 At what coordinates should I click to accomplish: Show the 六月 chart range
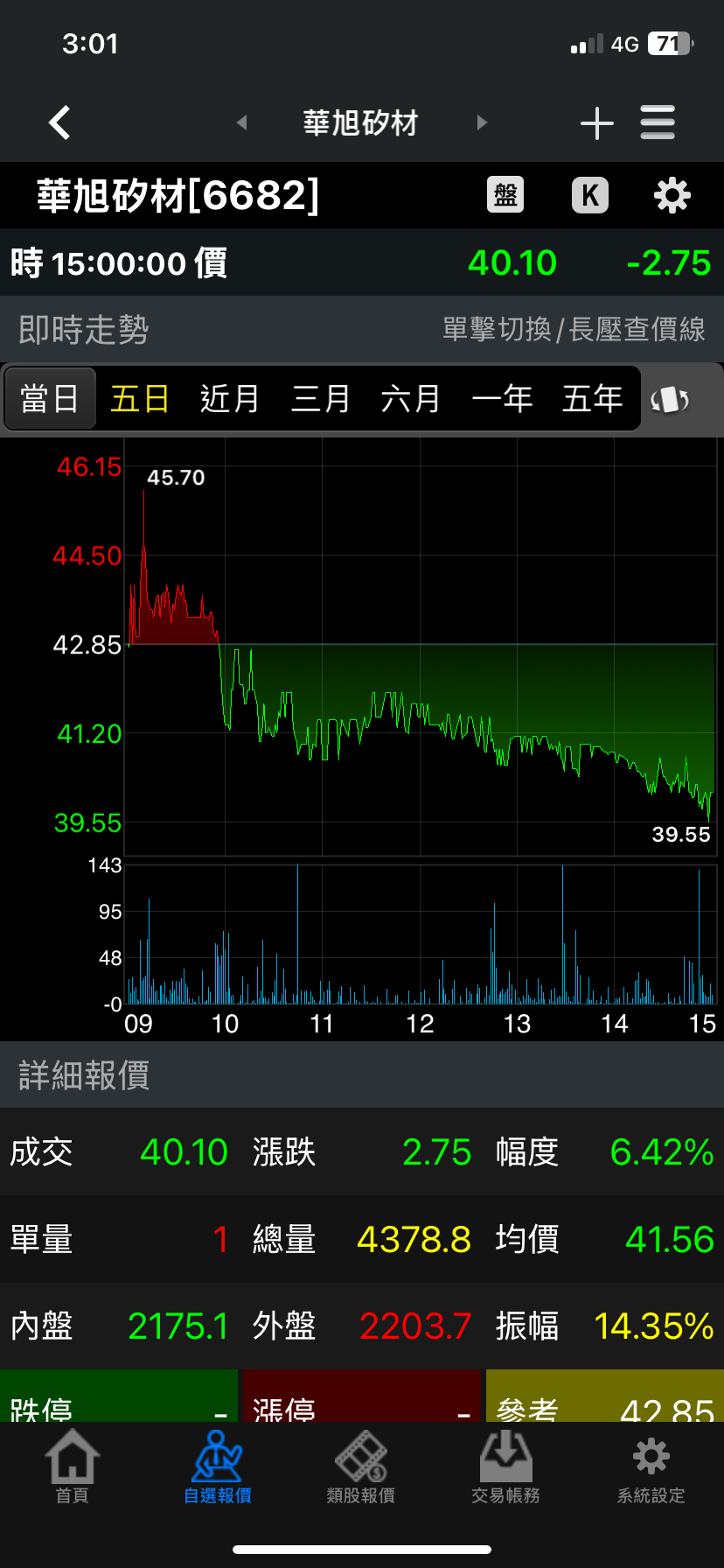click(411, 399)
